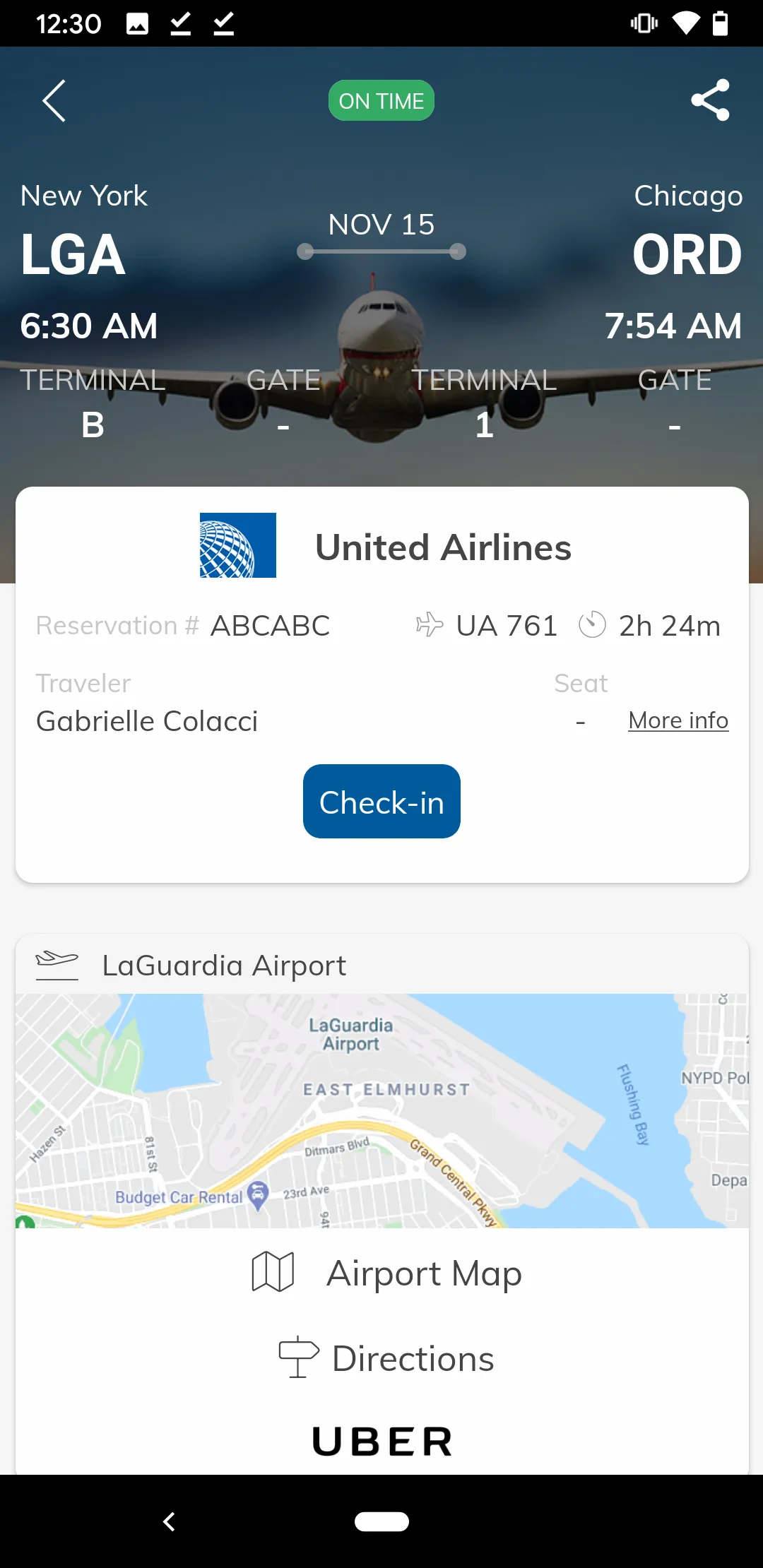The image size is (763, 1568).
Task: Open the Uber ride option
Action: point(381,1442)
